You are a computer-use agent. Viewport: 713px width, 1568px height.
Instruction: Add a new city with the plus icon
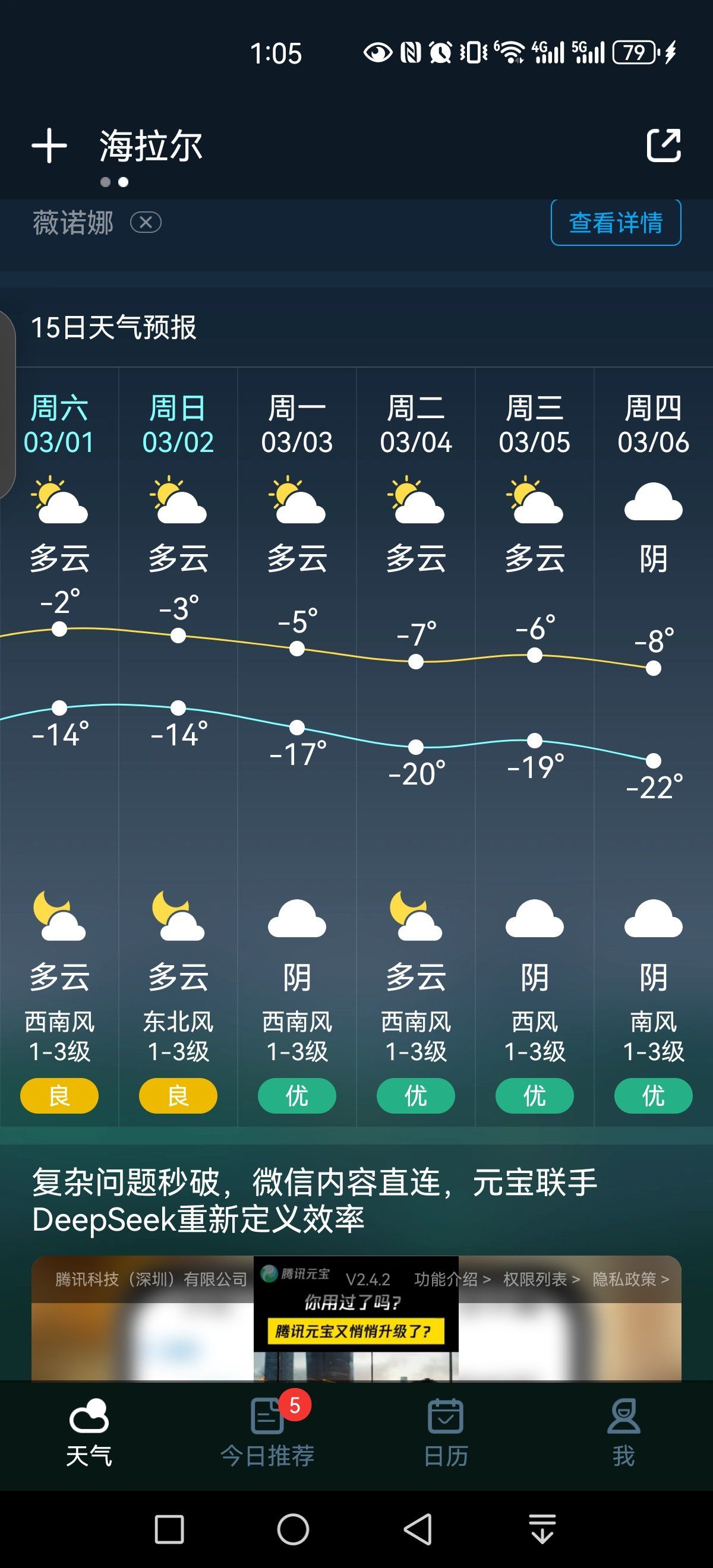[x=49, y=146]
